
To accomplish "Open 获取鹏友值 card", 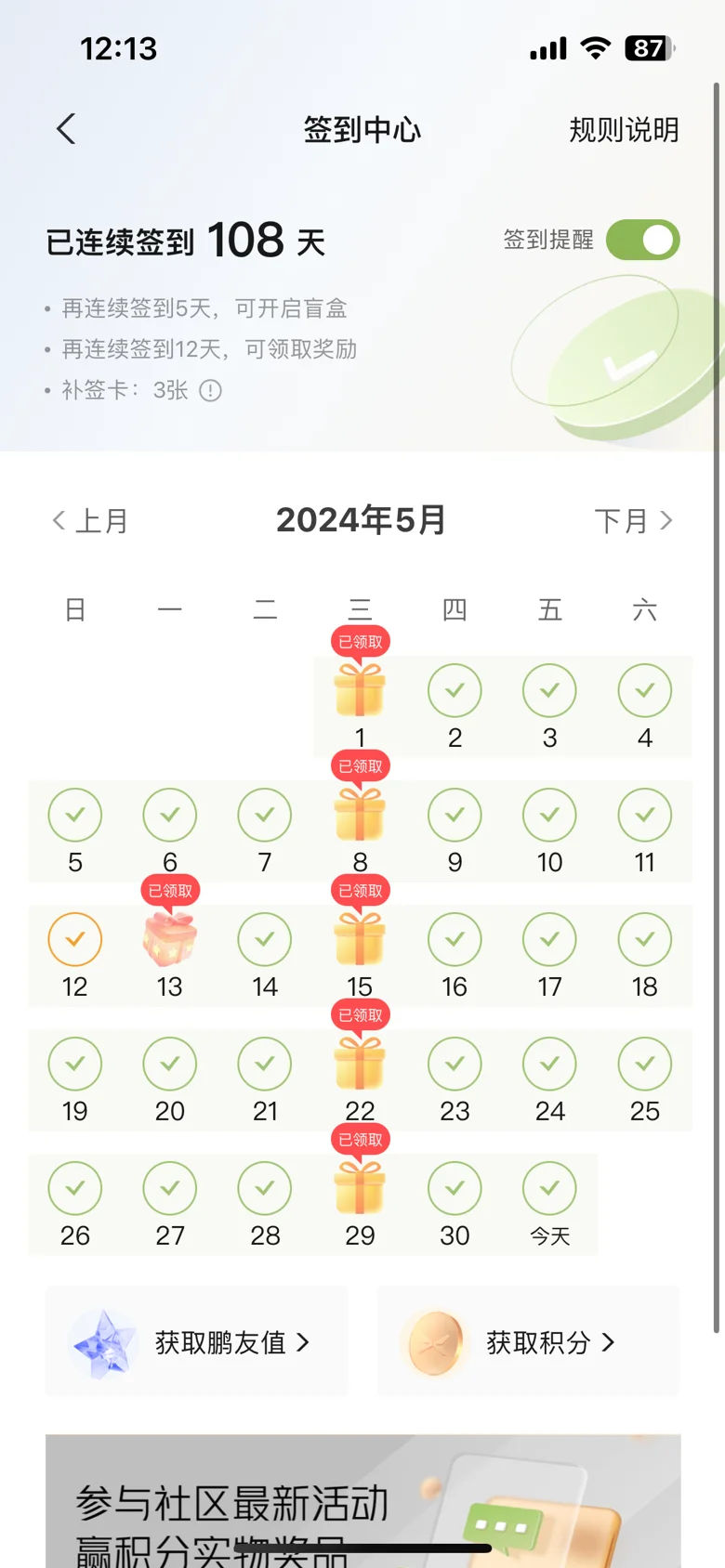I will (196, 1341).
